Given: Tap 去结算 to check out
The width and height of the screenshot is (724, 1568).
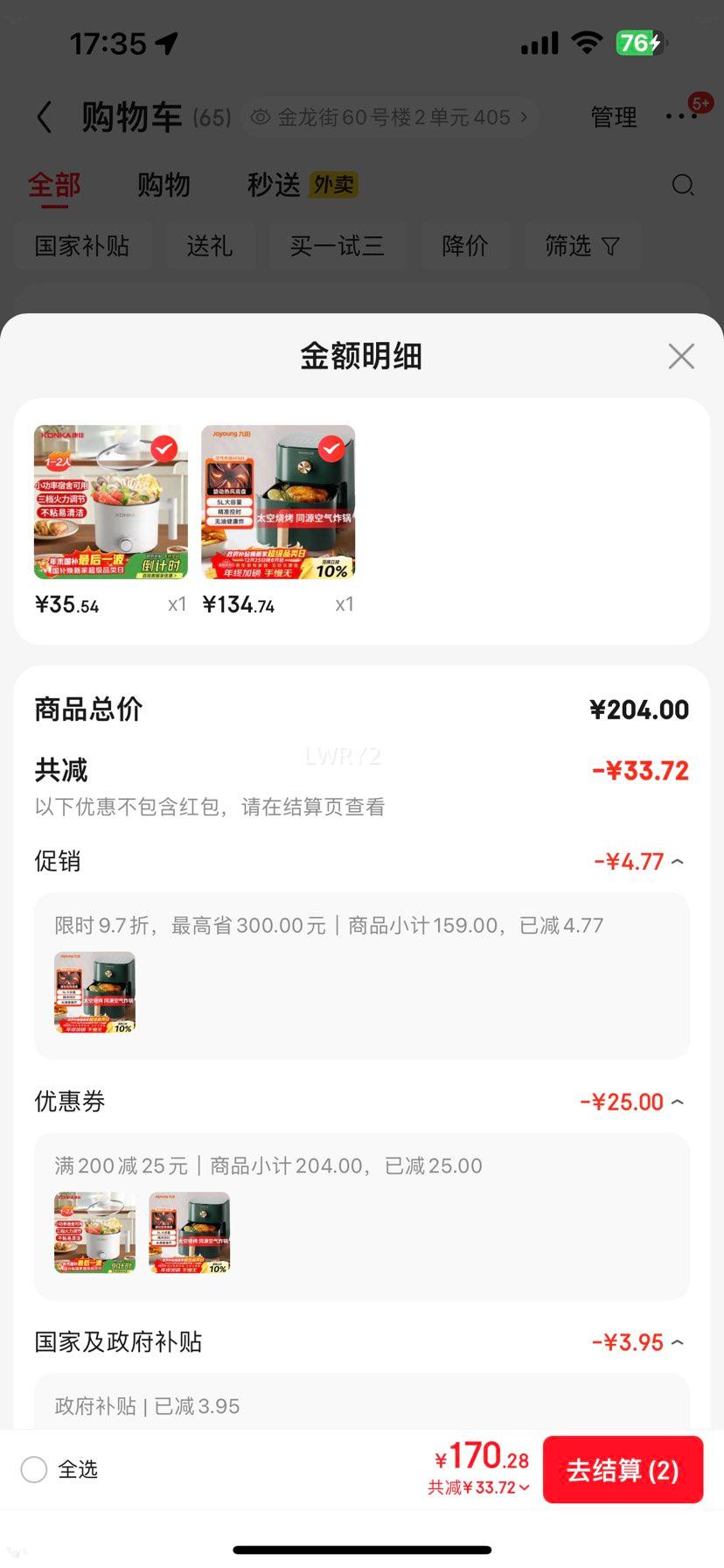Looking at the screenshot, I should tap(623, 1470).
